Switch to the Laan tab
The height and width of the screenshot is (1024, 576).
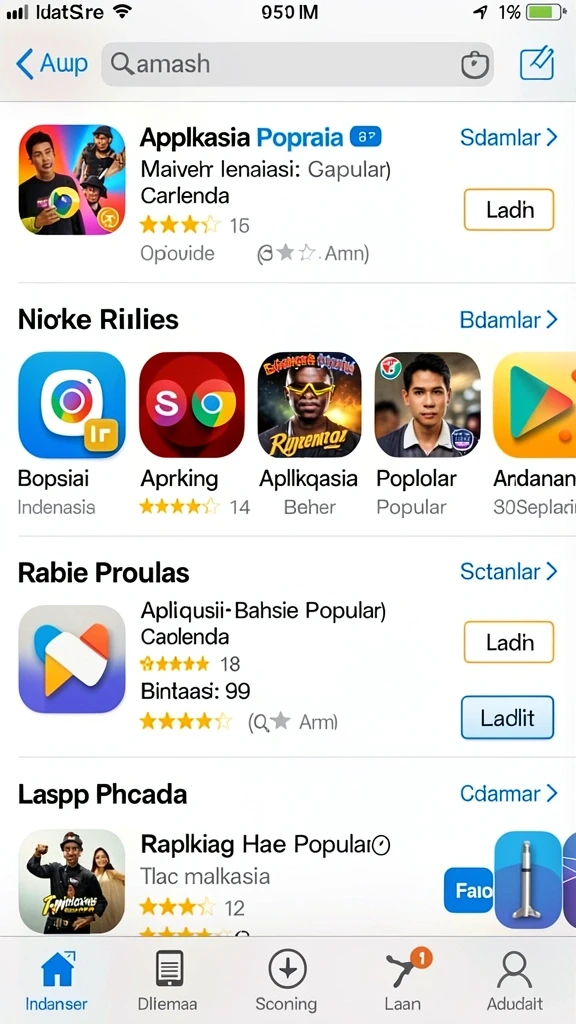pyautogui.click(x=403, y=980)
